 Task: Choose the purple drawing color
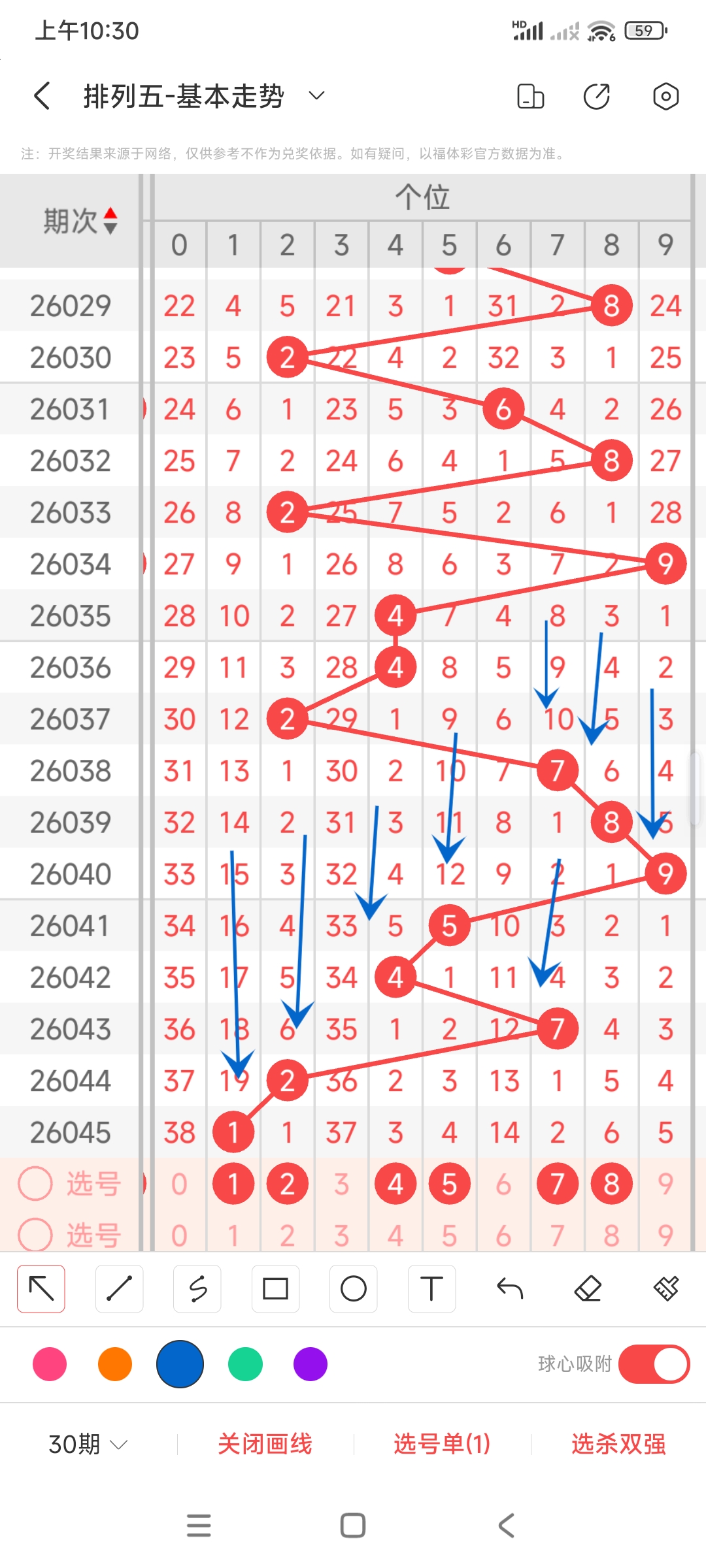pyautogui.click(x=311, y=1364)
